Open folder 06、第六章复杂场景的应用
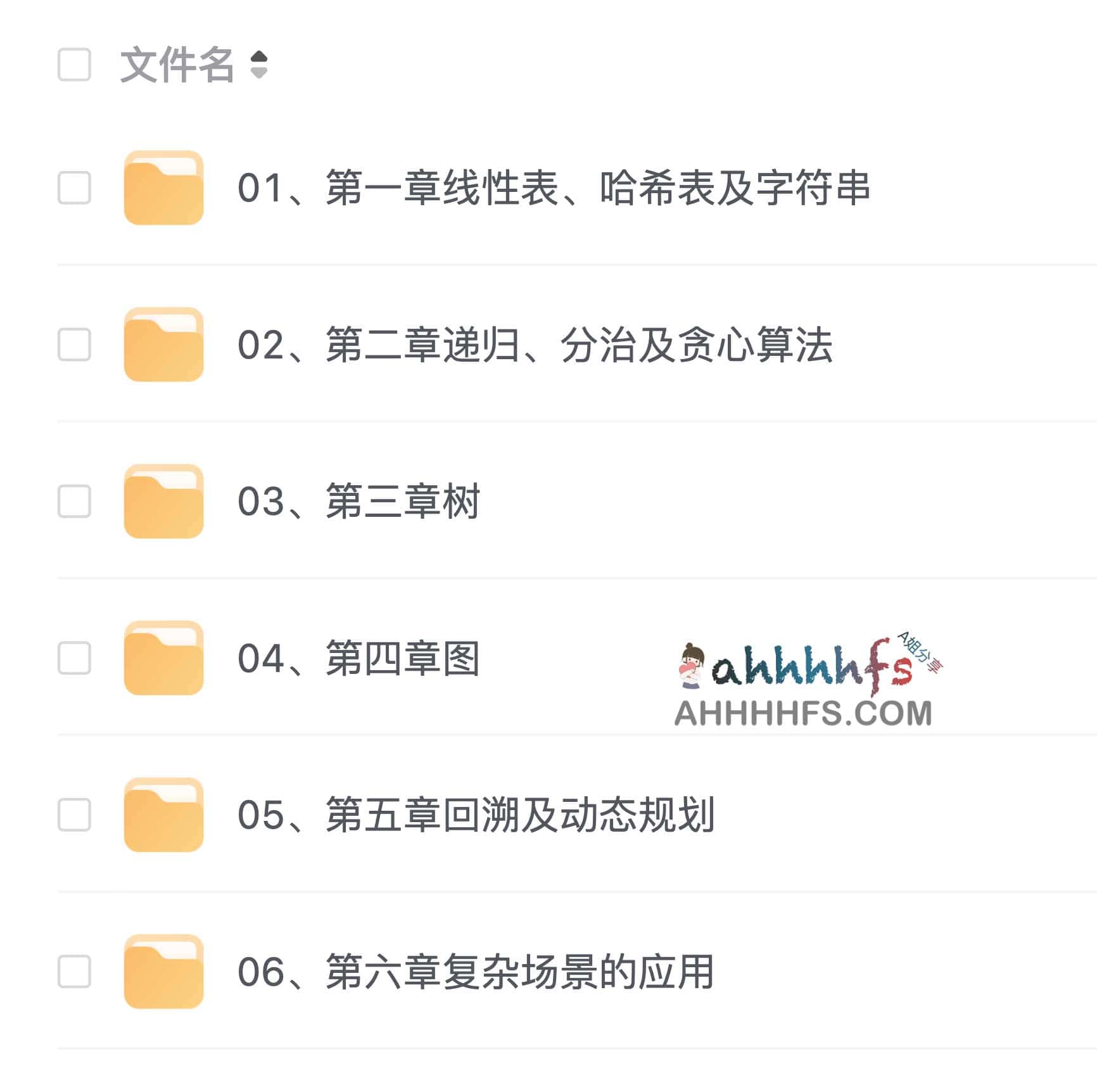This screenshot has width=1097, height=1092. click(x=475, y=972)
